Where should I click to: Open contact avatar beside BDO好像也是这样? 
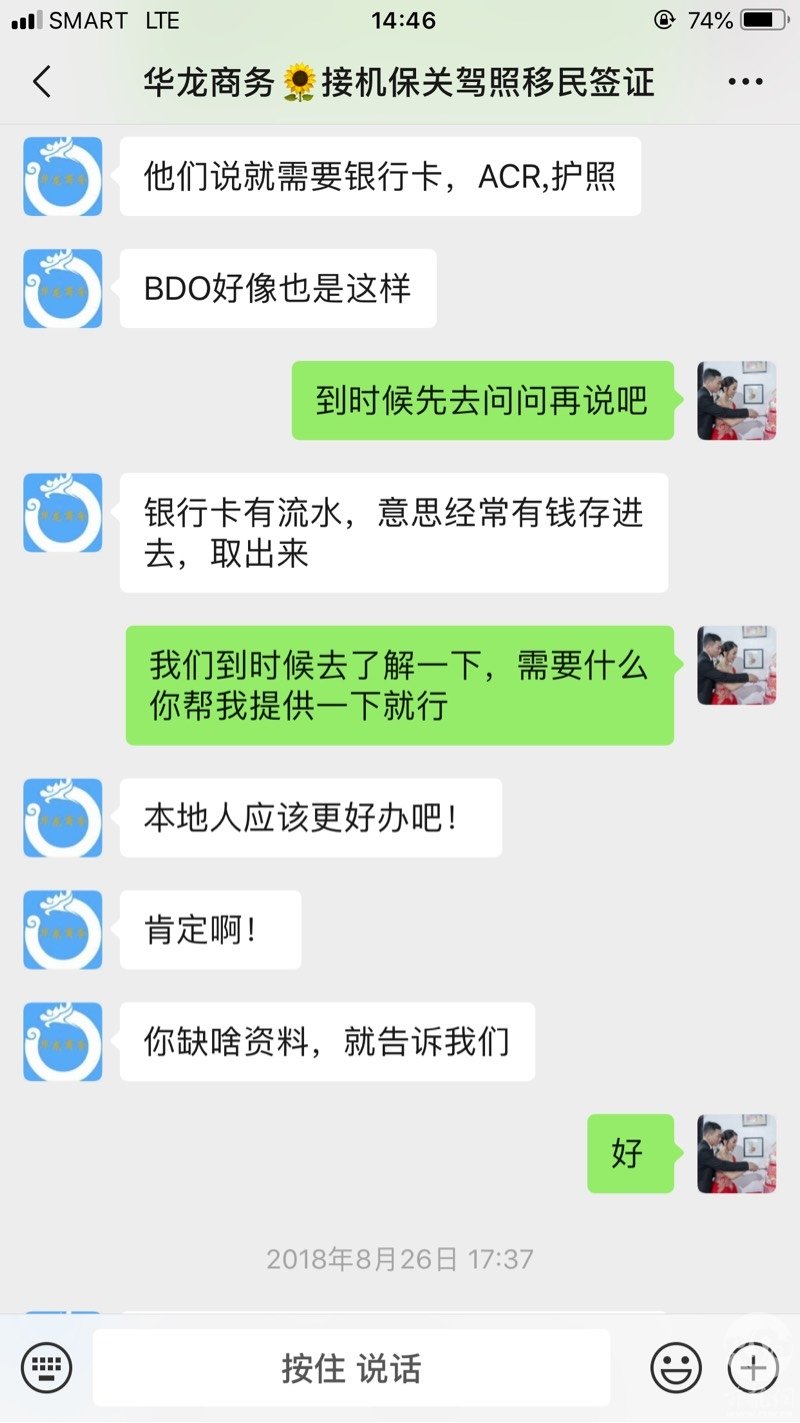pyautogui.click(x=63, y=288)
